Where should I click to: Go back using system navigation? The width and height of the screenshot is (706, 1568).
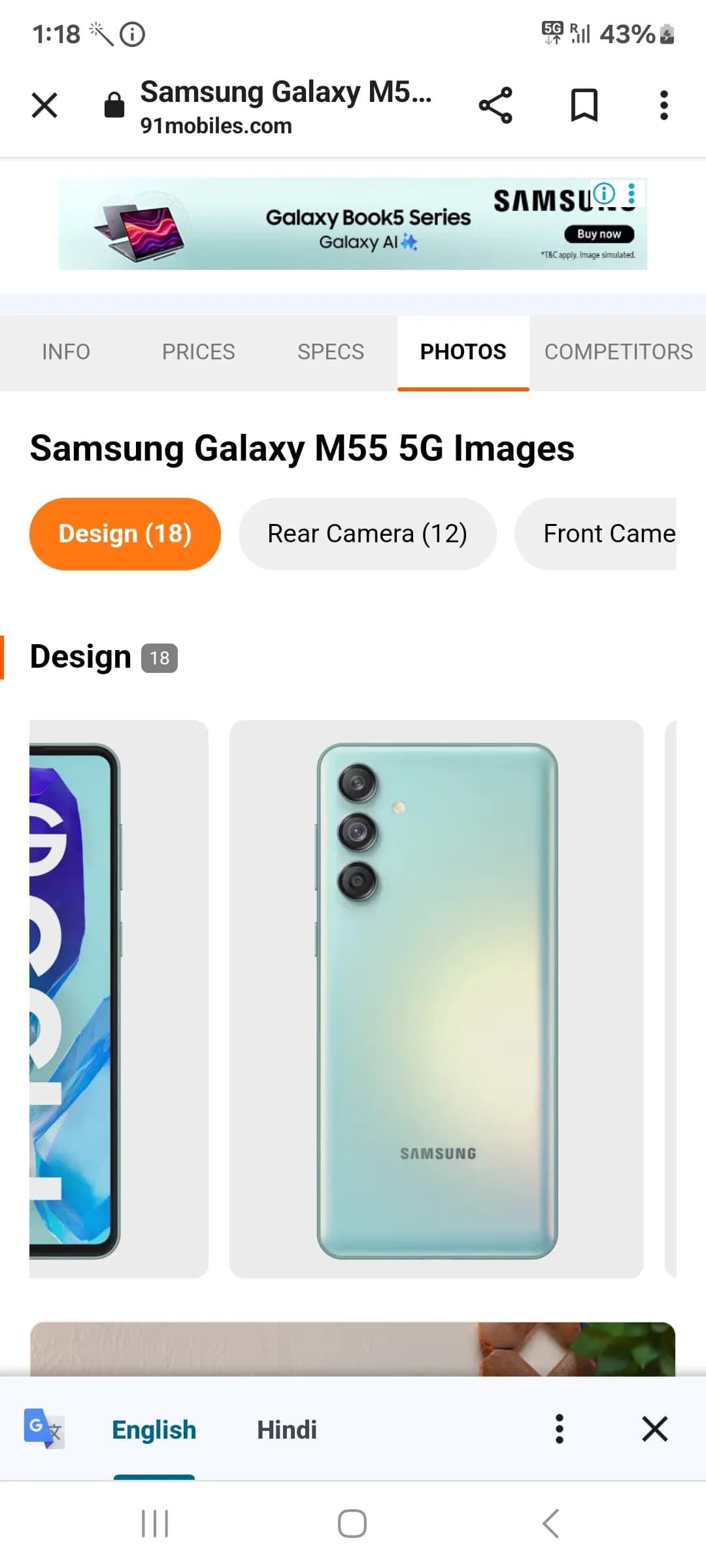[x=550, y=1524]
